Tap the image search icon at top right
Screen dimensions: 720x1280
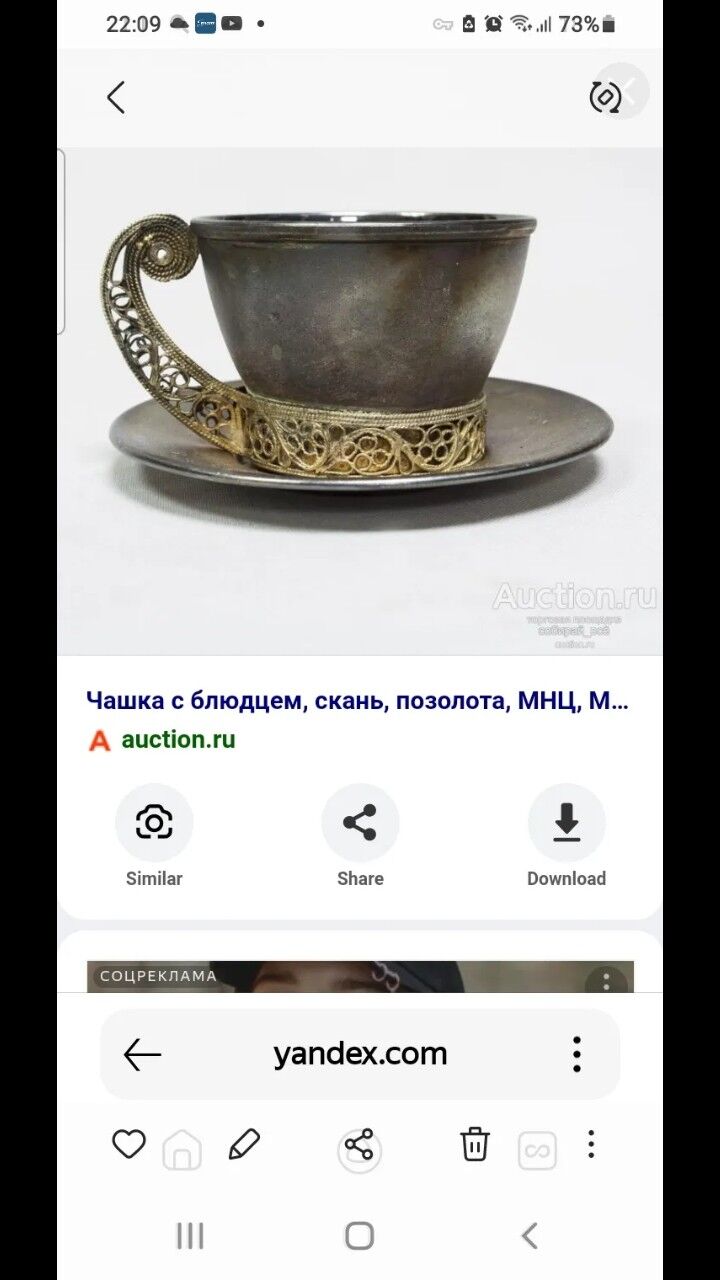605,96
